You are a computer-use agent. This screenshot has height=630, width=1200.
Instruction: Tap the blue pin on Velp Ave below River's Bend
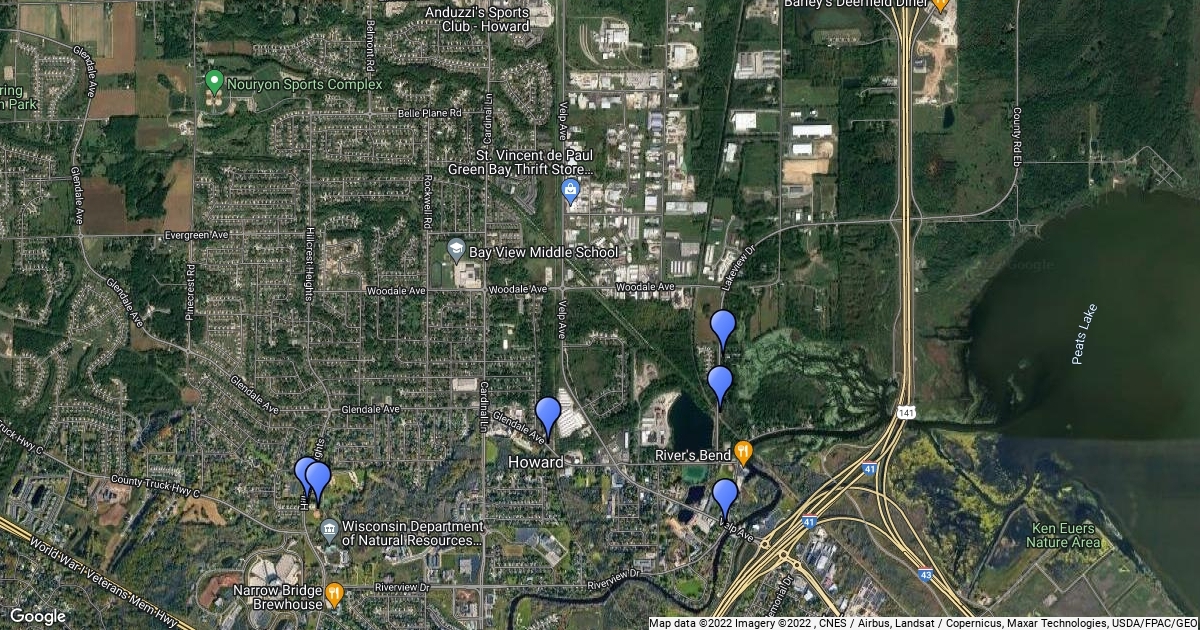[725, 496]
